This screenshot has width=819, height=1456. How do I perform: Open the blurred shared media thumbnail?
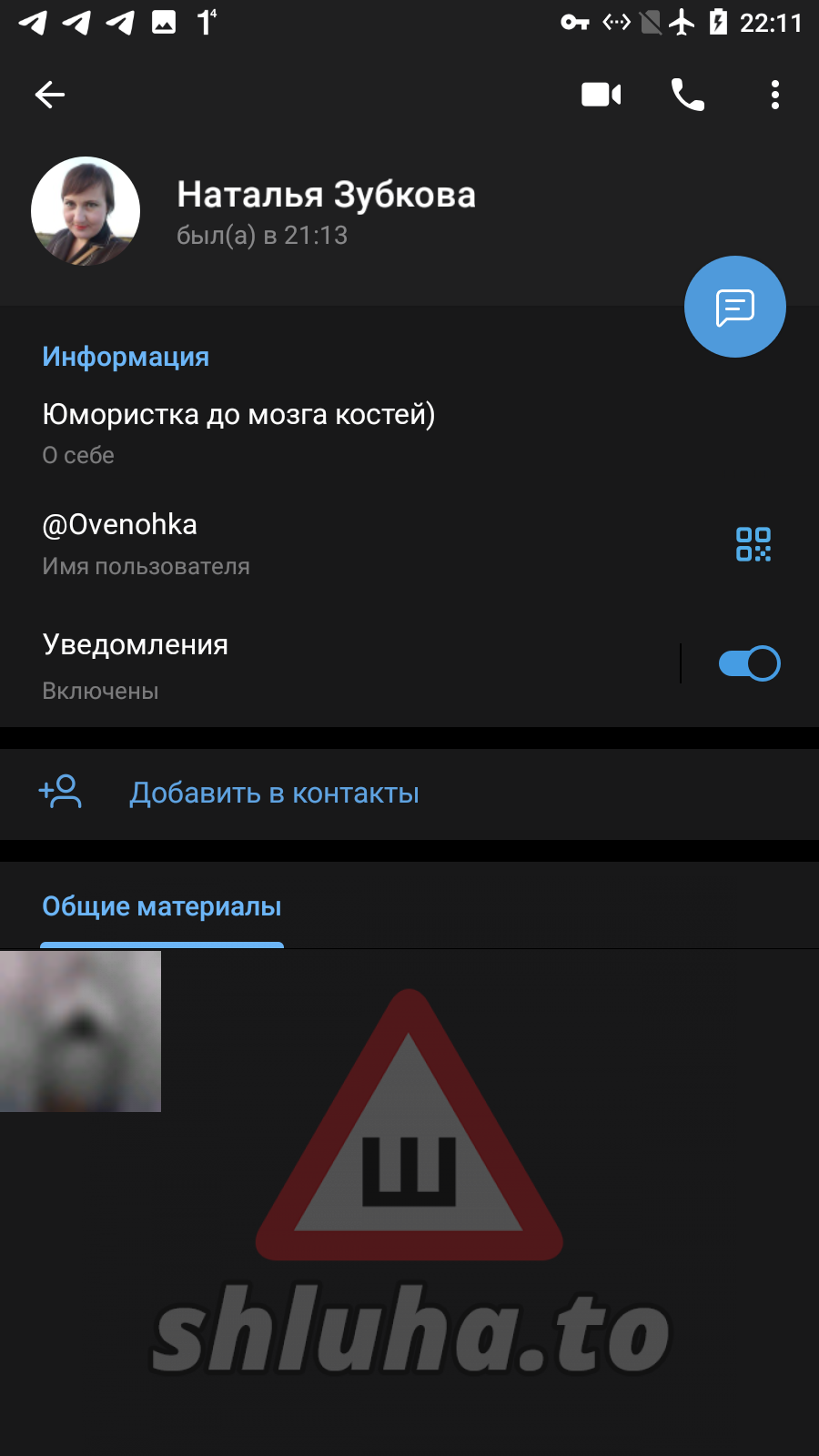[80, 1031]
